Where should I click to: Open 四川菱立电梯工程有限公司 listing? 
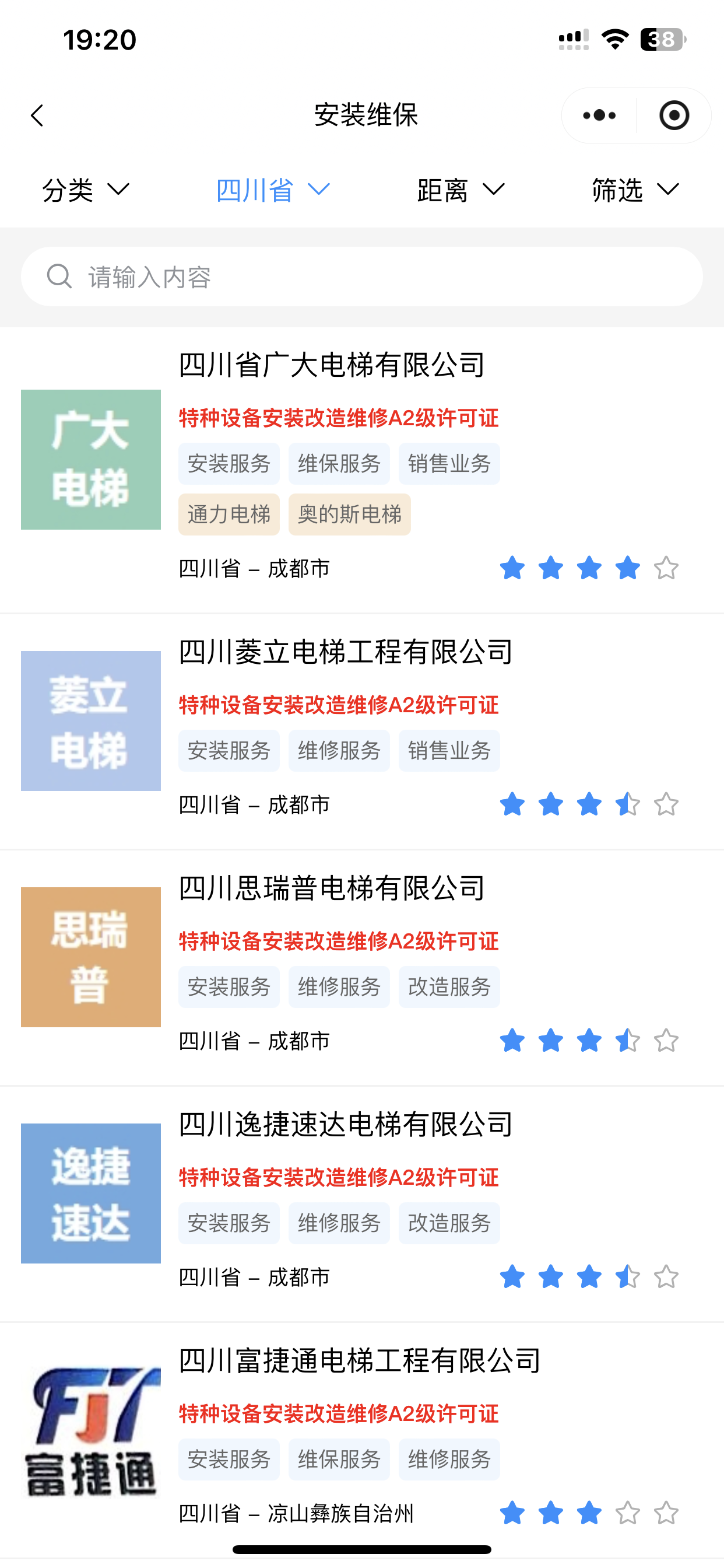(362, 731)
